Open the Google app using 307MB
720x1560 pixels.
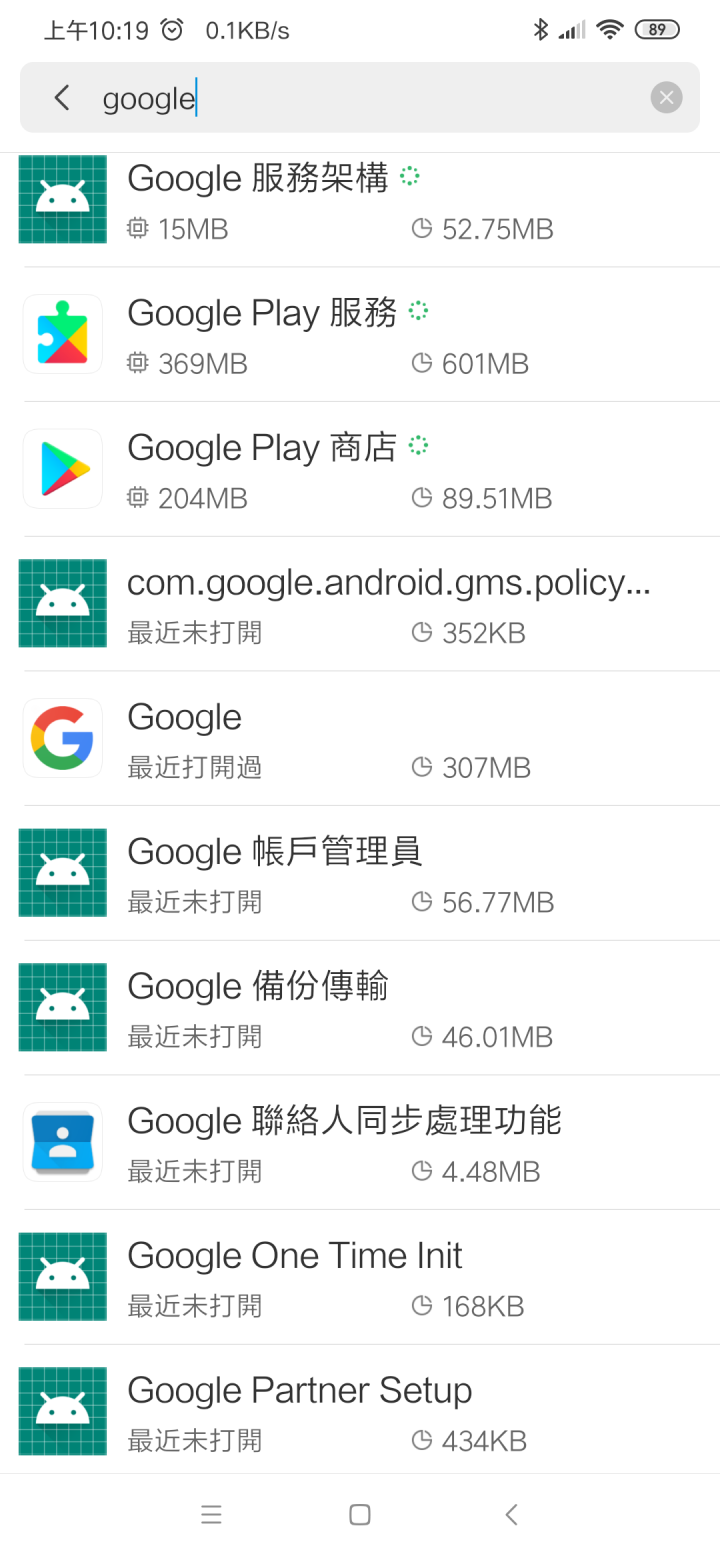tap(360, 738)
